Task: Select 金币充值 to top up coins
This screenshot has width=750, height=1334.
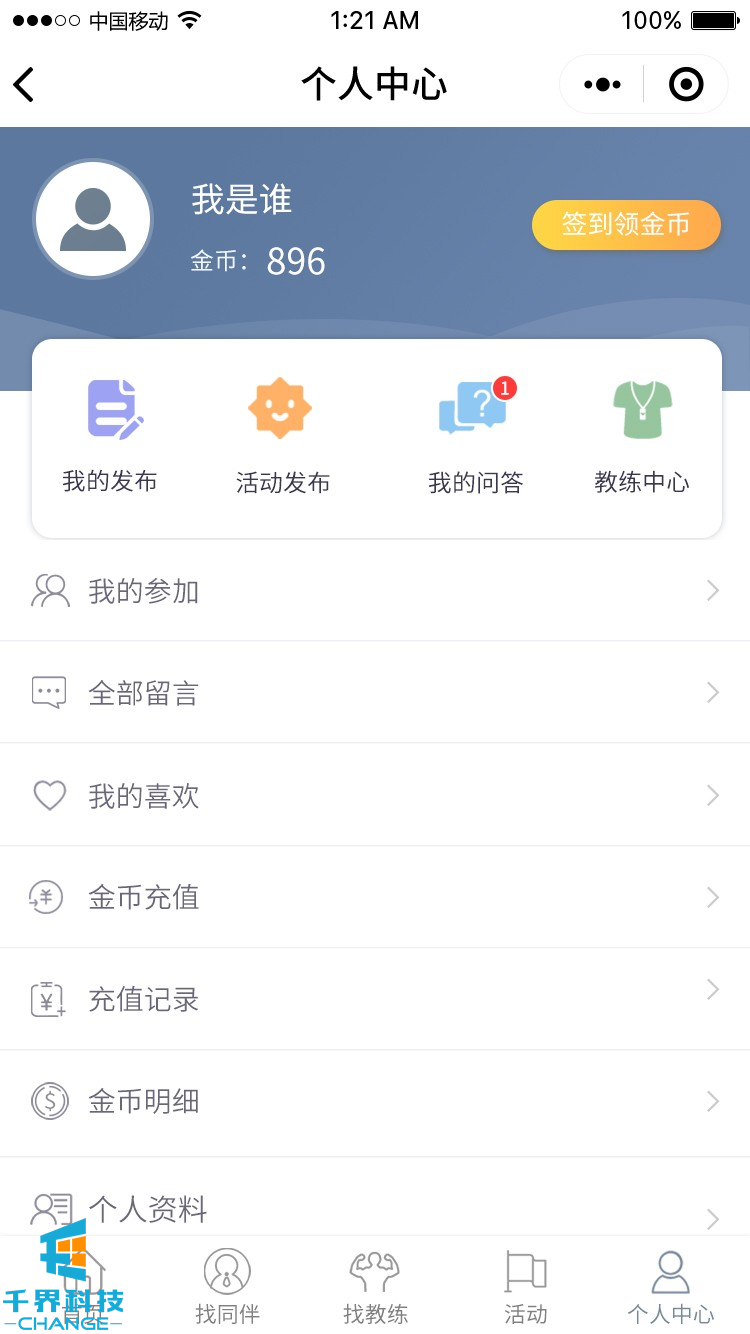Action: point(375,897)
